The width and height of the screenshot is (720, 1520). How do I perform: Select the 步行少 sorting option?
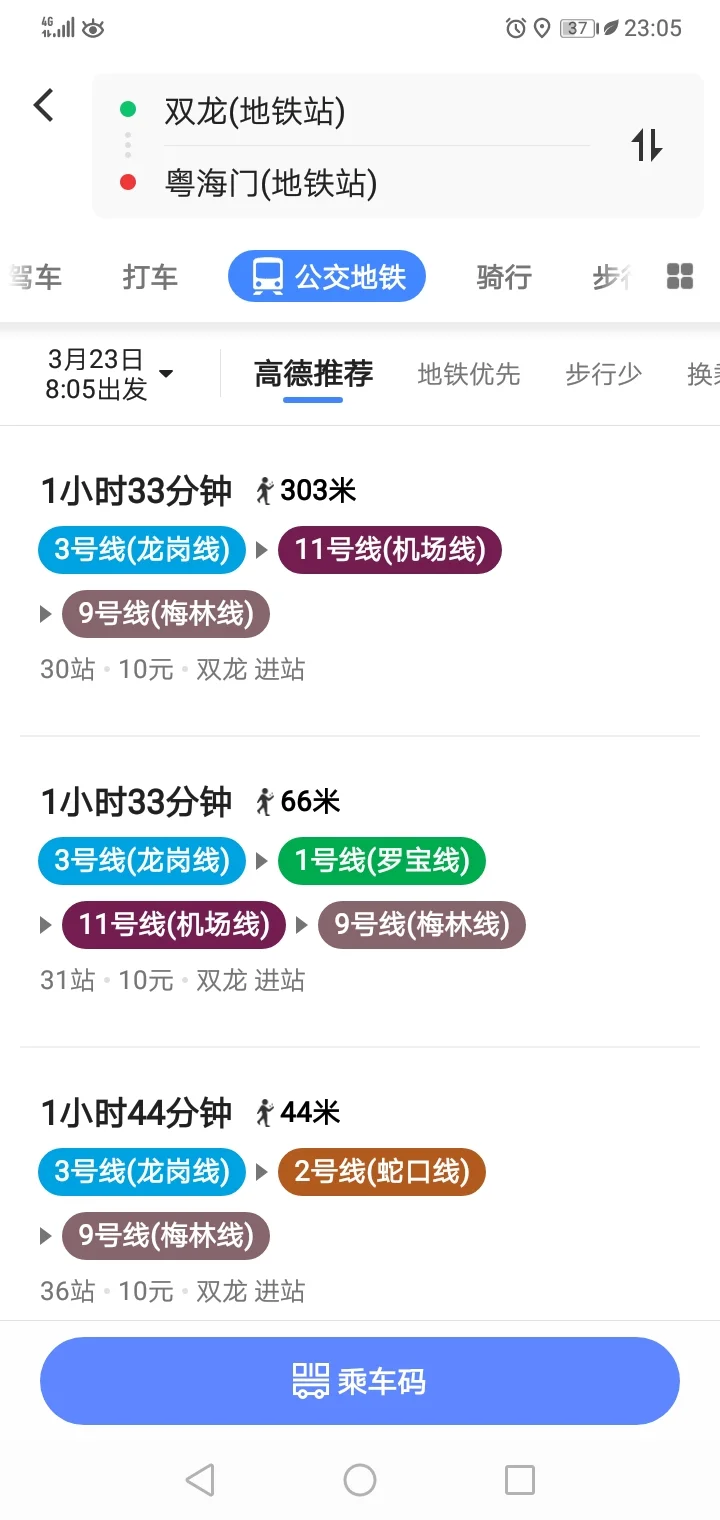(x=603, y=374)
